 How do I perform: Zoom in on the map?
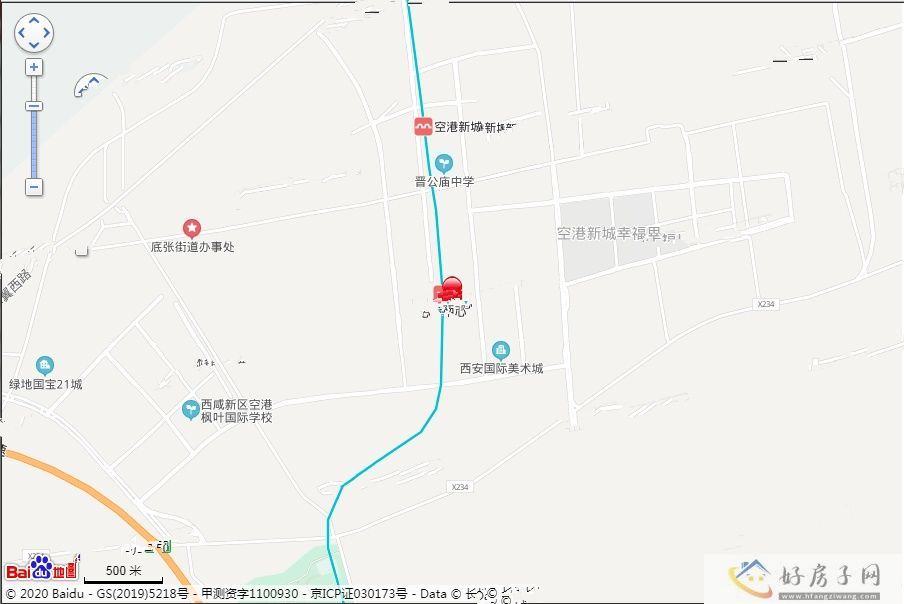coord(34,67)
